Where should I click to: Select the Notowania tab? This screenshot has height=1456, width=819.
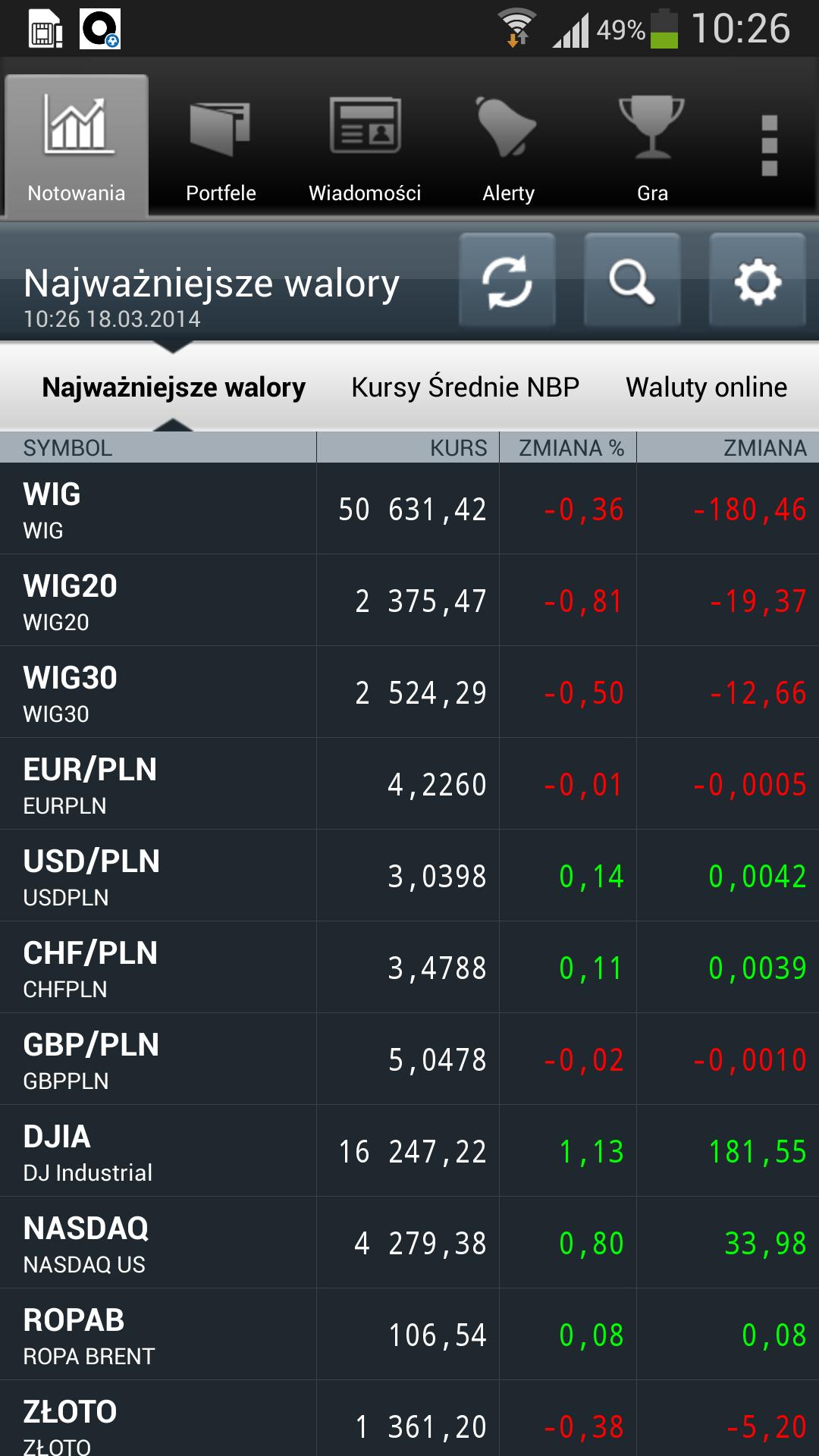77,146
